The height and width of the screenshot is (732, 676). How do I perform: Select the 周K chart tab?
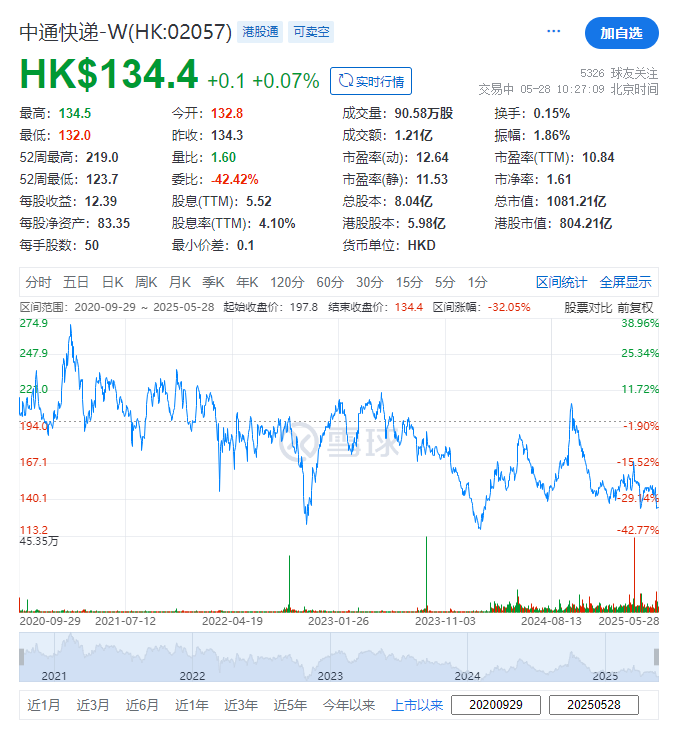pyautogui.click(x=147, y=282)
